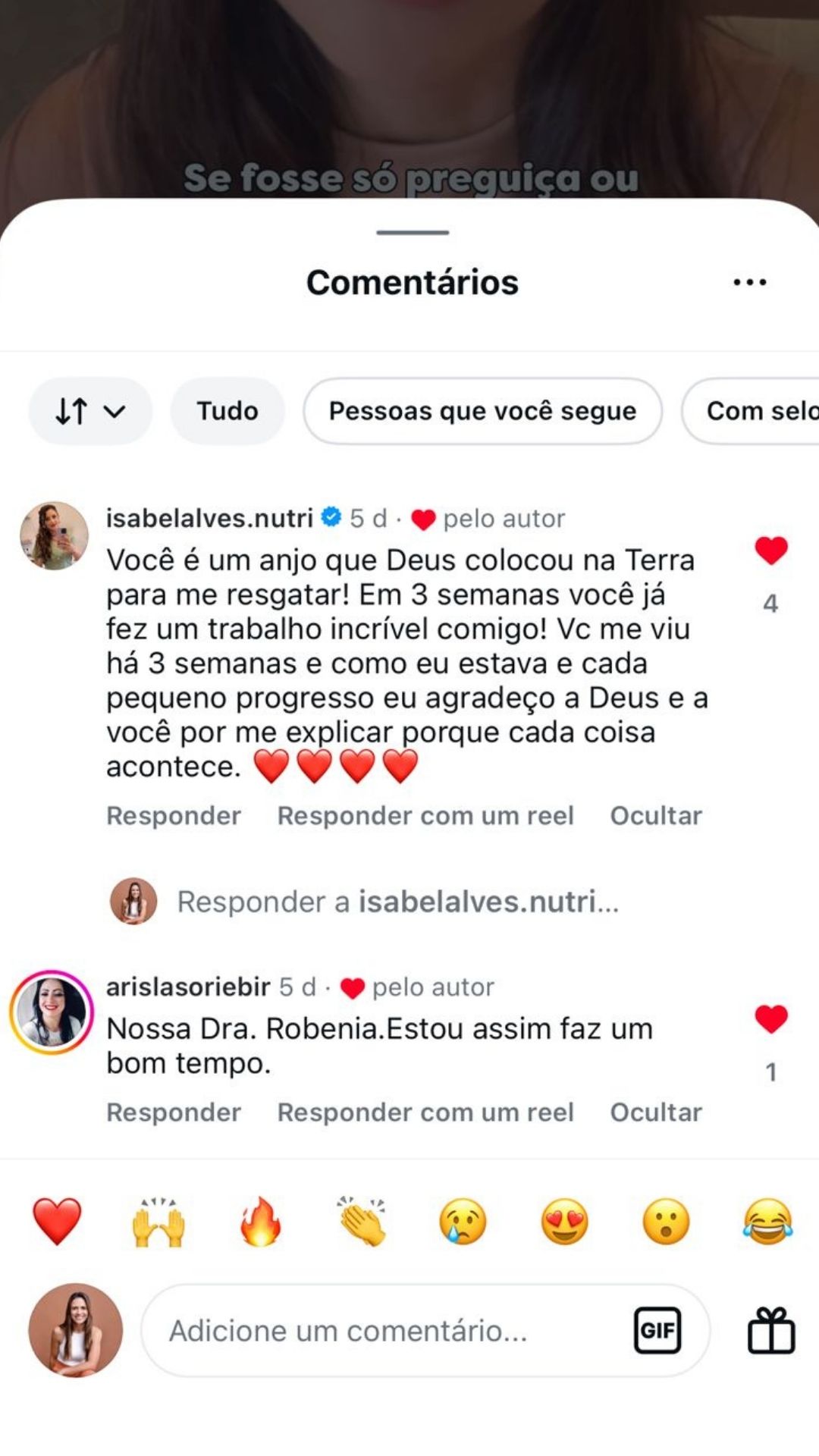
Task: Like the comment from arislasoriebir
Action: pos(770,1019)
